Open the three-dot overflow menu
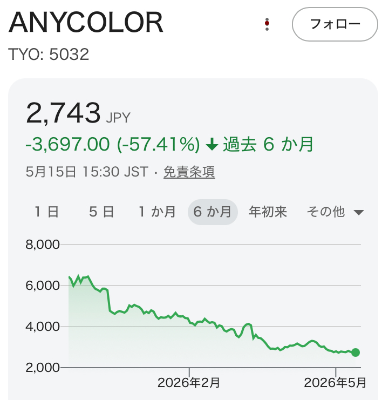This screenshot has width=382, height=400. coord(267,25)
